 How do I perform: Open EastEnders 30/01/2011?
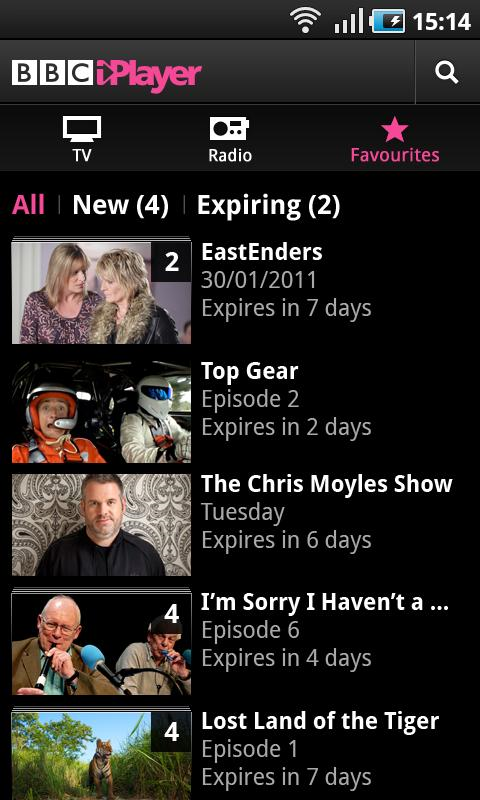(240, 291)
